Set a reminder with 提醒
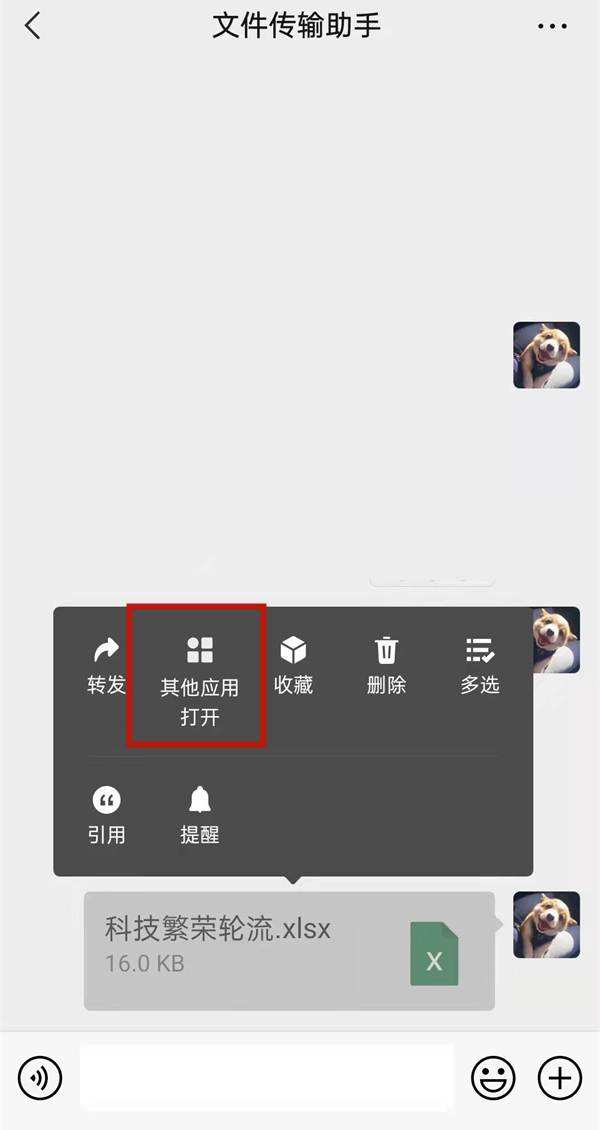 (x=199, y=815)
